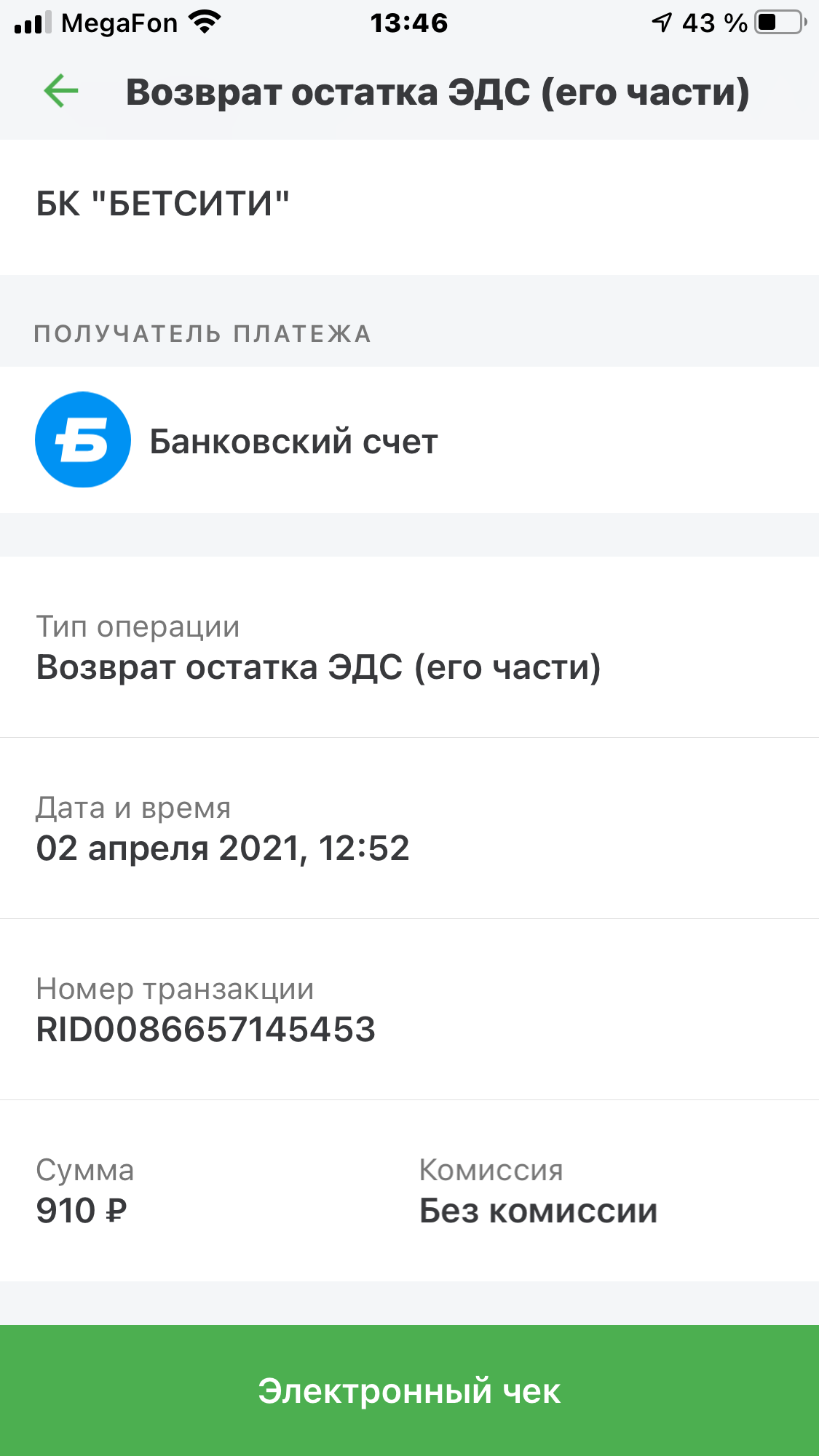Open the Электронный чек receipt
Screen dimensions: 819x1456
tap(409, 1391)
